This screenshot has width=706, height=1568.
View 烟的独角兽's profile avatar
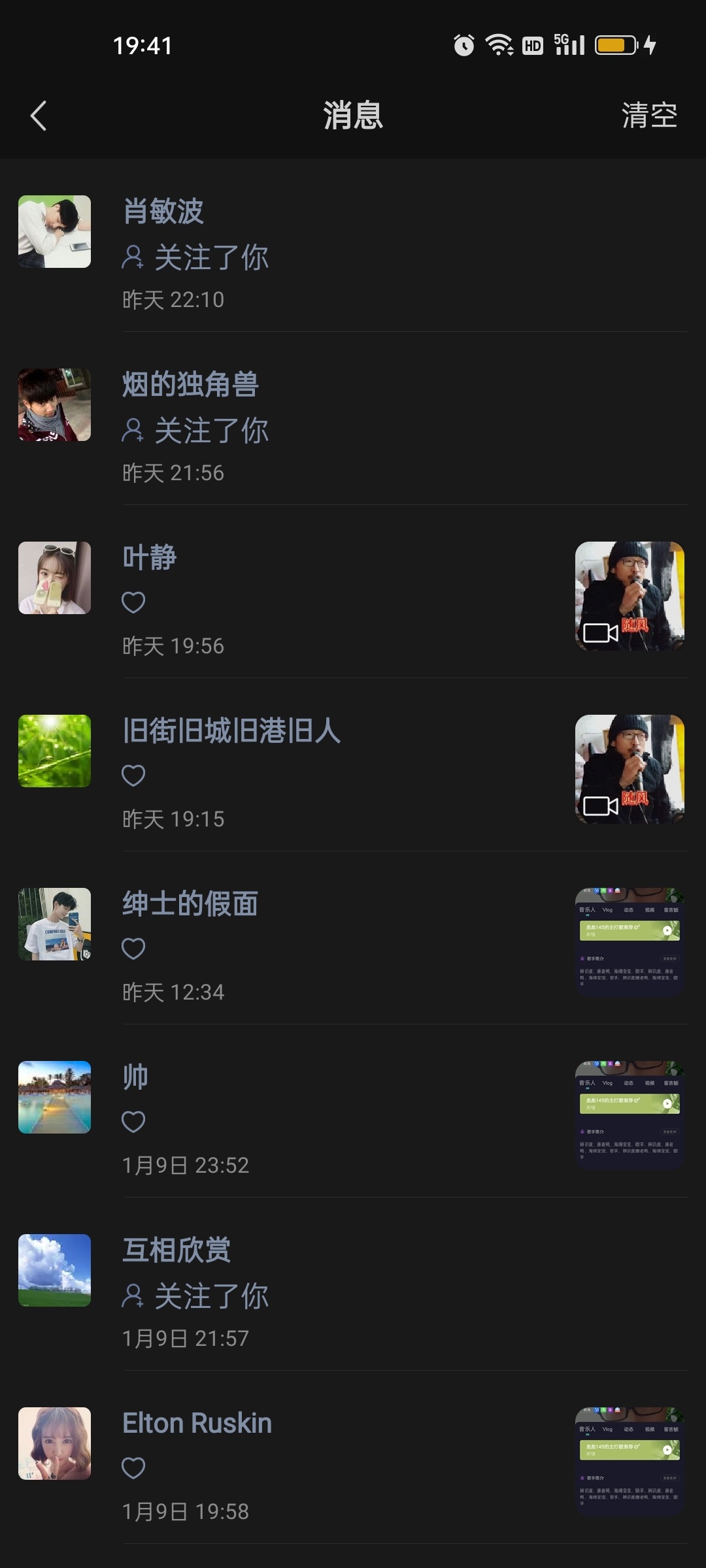[x=54, y=404]
